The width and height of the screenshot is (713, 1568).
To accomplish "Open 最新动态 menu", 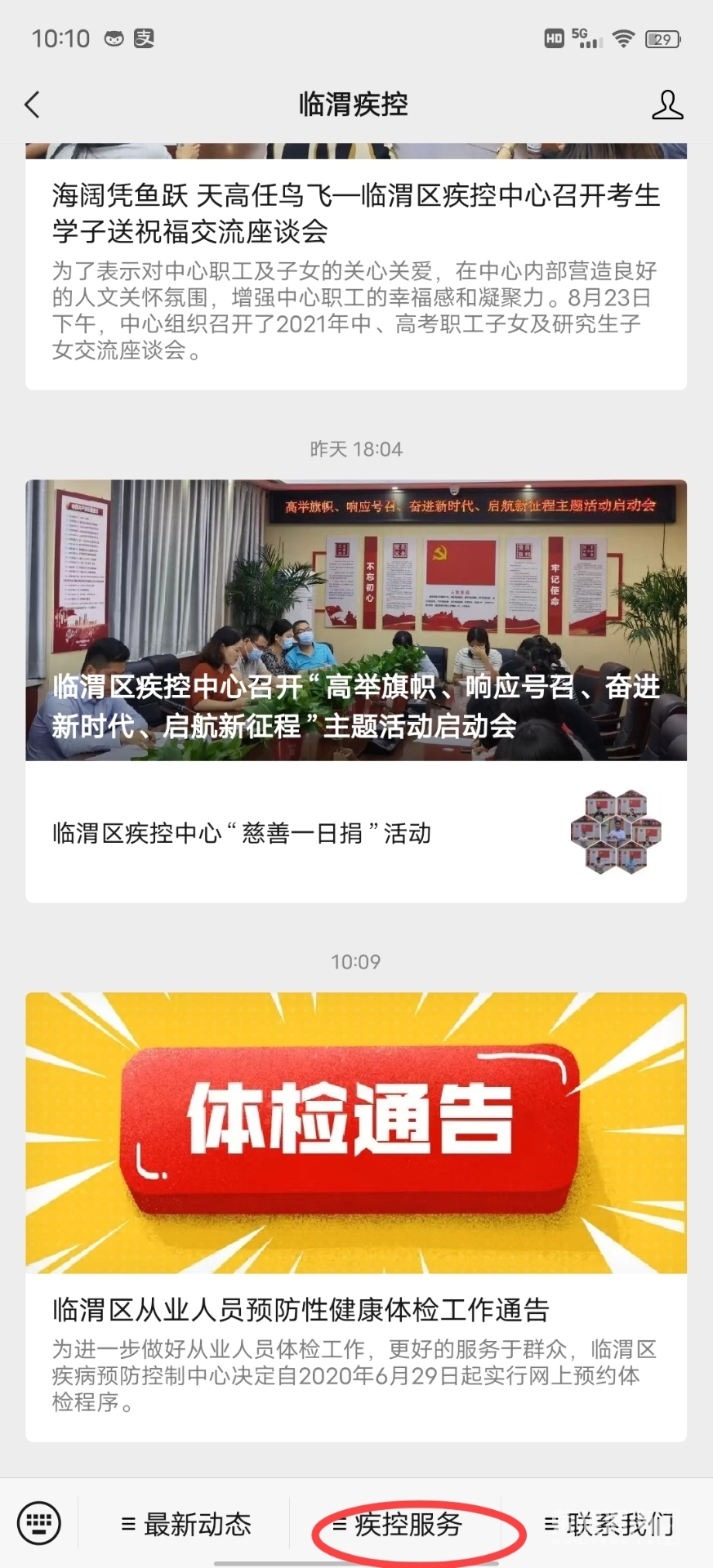I will (186, 1525).
